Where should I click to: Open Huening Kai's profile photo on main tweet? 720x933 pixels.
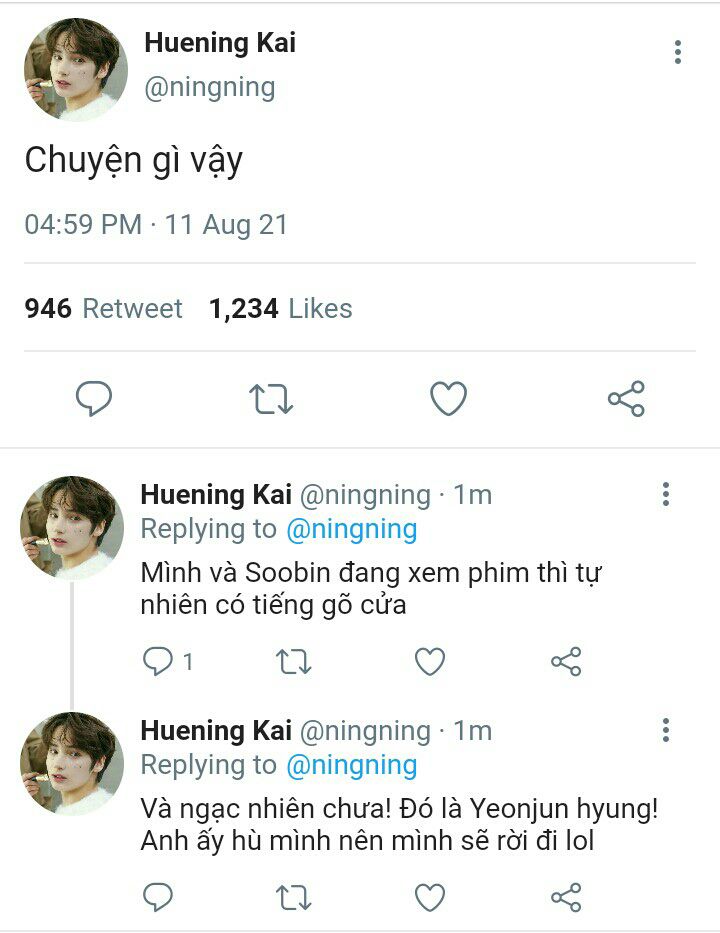(75, 69)
